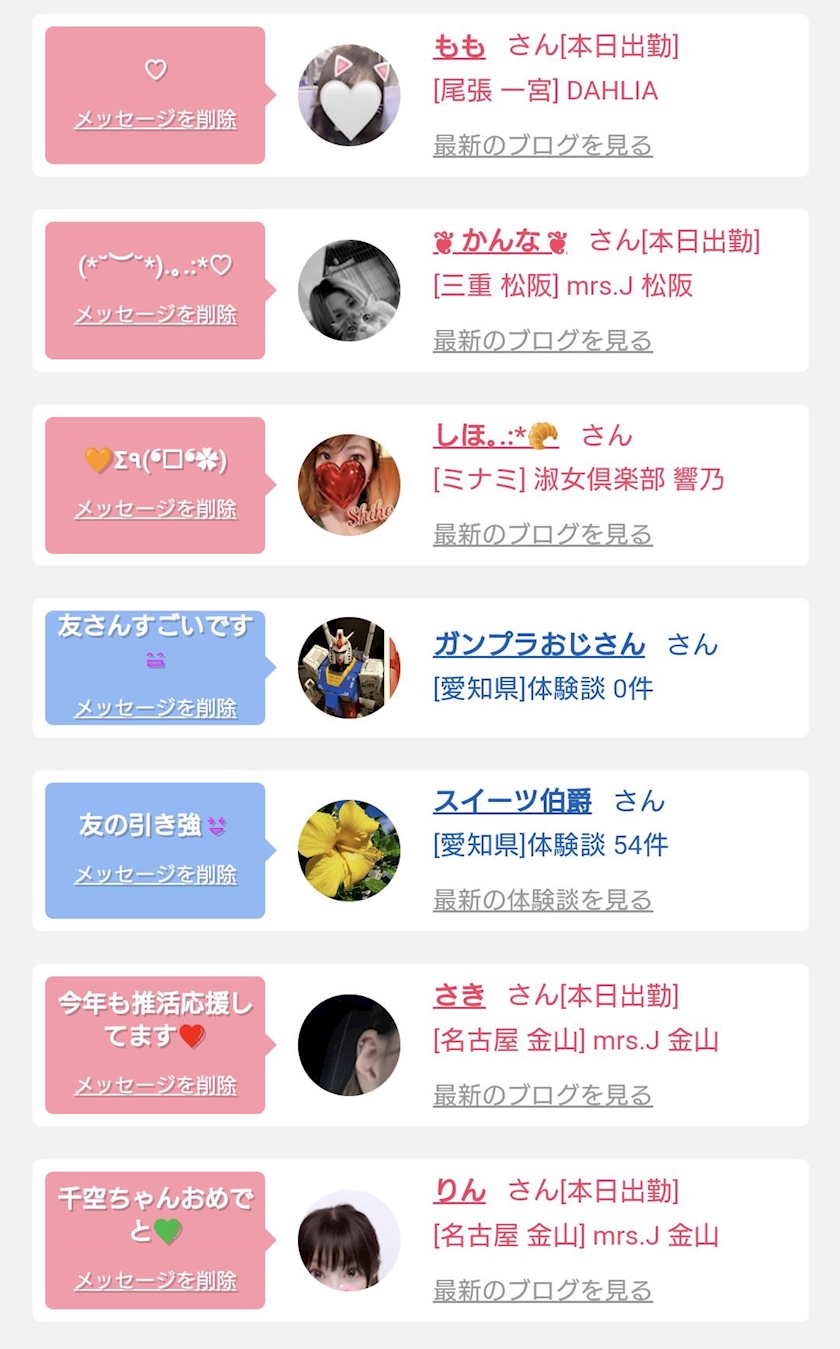Screen dimensions: 840x1349
Task: View latest blog of もも at DAHLIA
Action: click(x=542, y=145)
